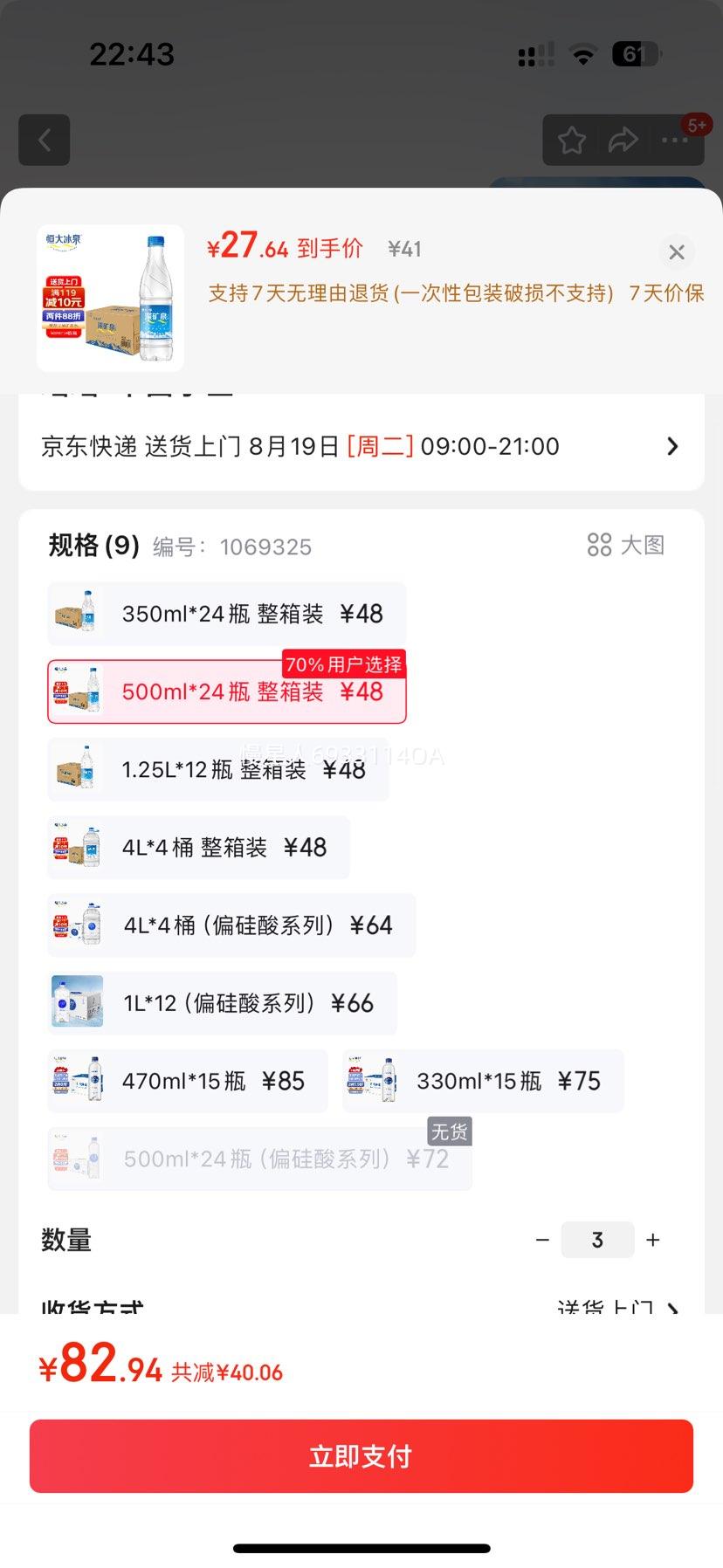Open delivery time options for 京东快递

click(x=671, y=446)
